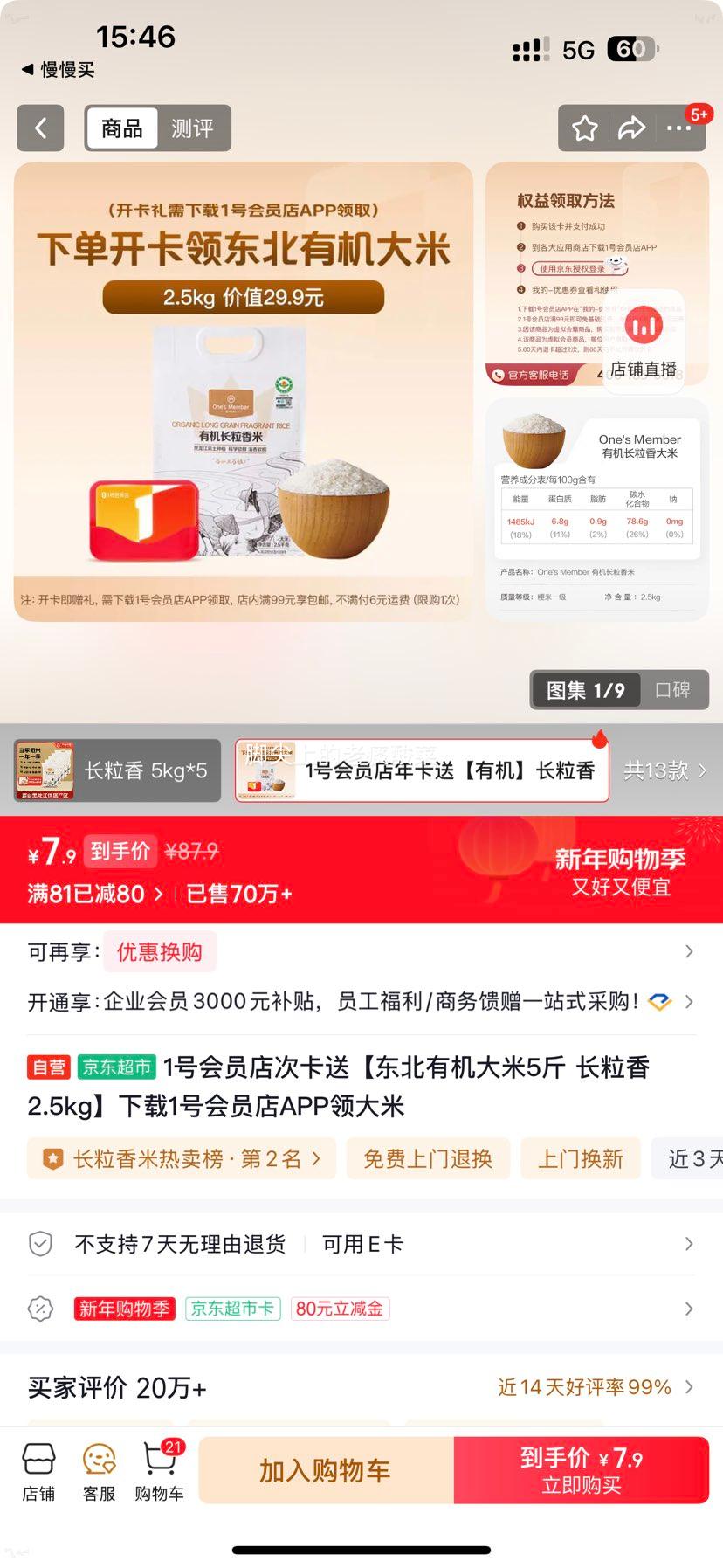Open the 满81已减80 promotion details

87,894
